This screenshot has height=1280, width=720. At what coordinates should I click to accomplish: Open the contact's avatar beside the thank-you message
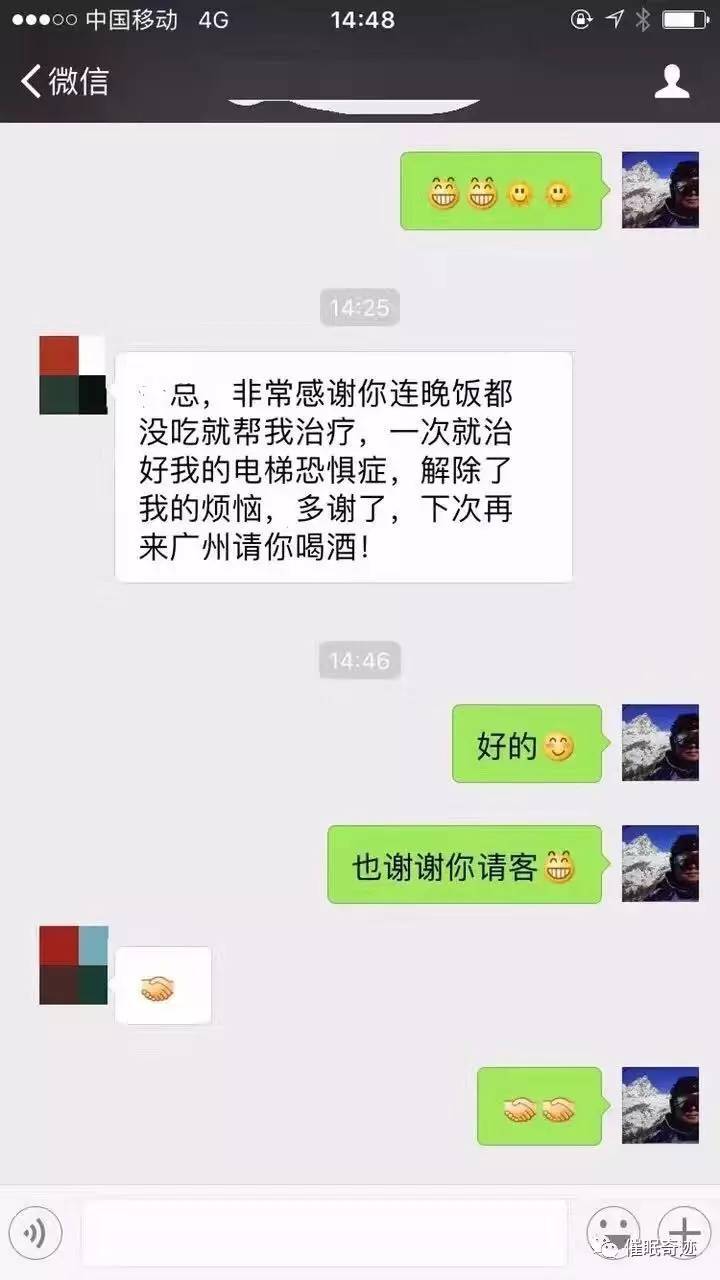pos(73,376)
